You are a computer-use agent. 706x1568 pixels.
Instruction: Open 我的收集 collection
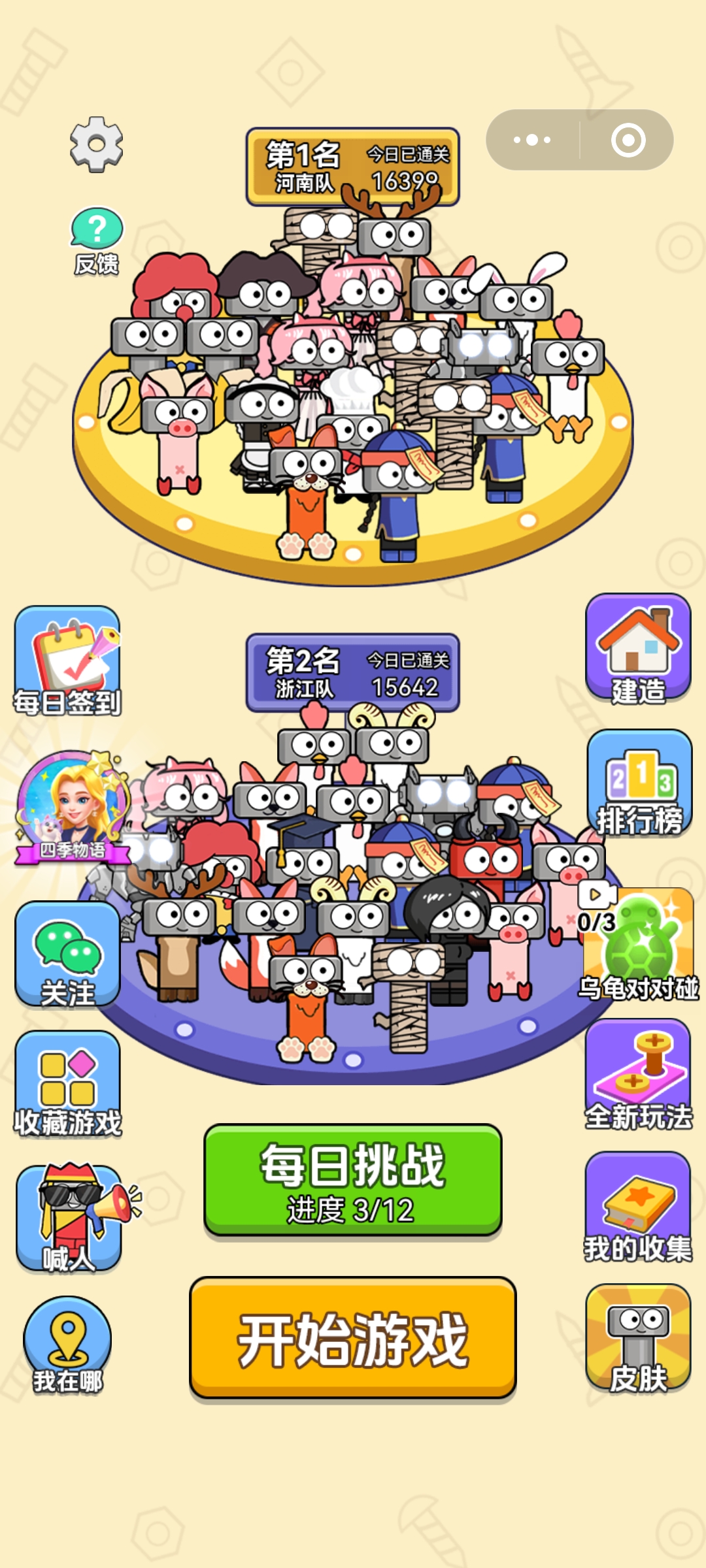click(x=638, y=1207)
